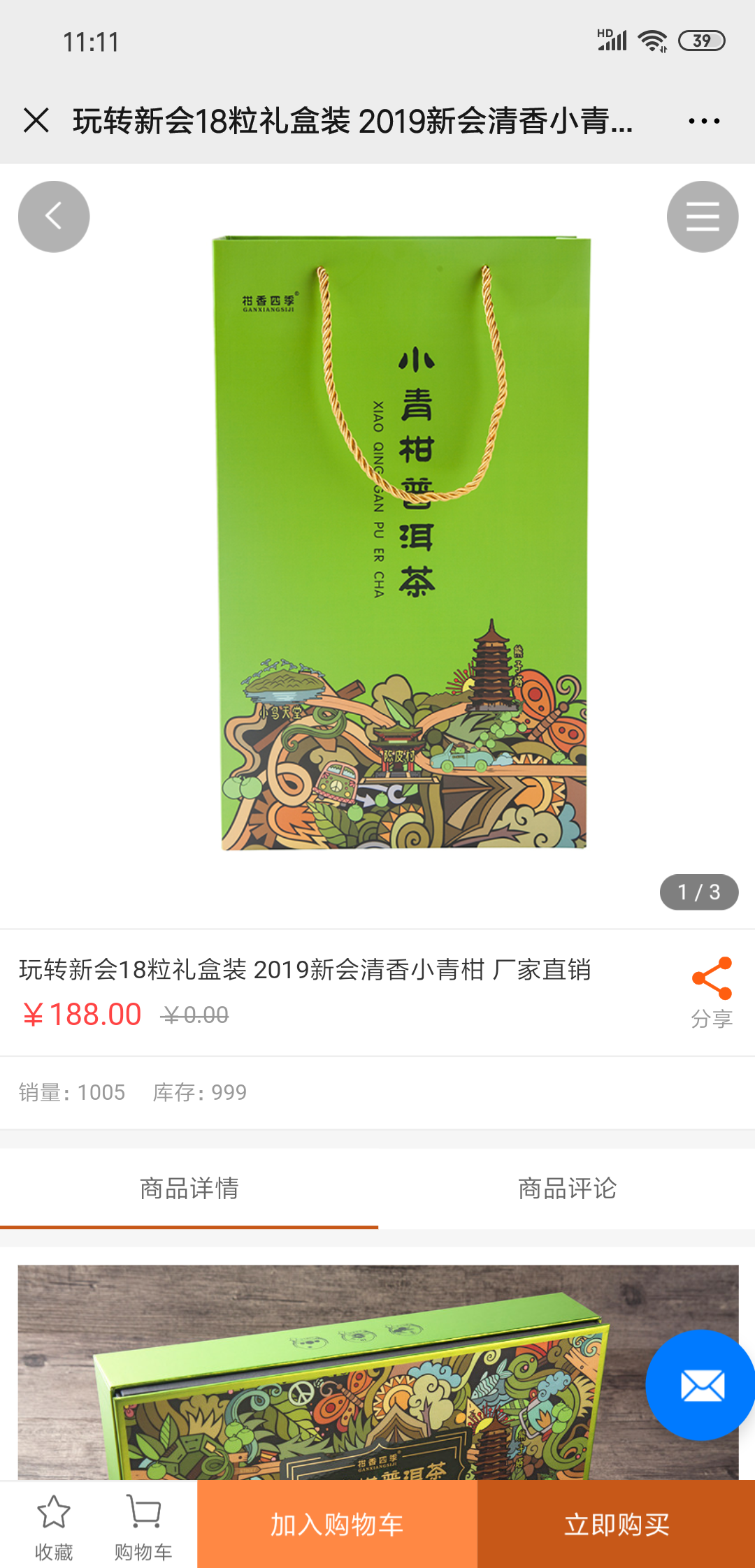Viewport: 755px width, 1568px height.
Task: Switch to the 商品详情 tab
Action: [x=189, y=1188]
